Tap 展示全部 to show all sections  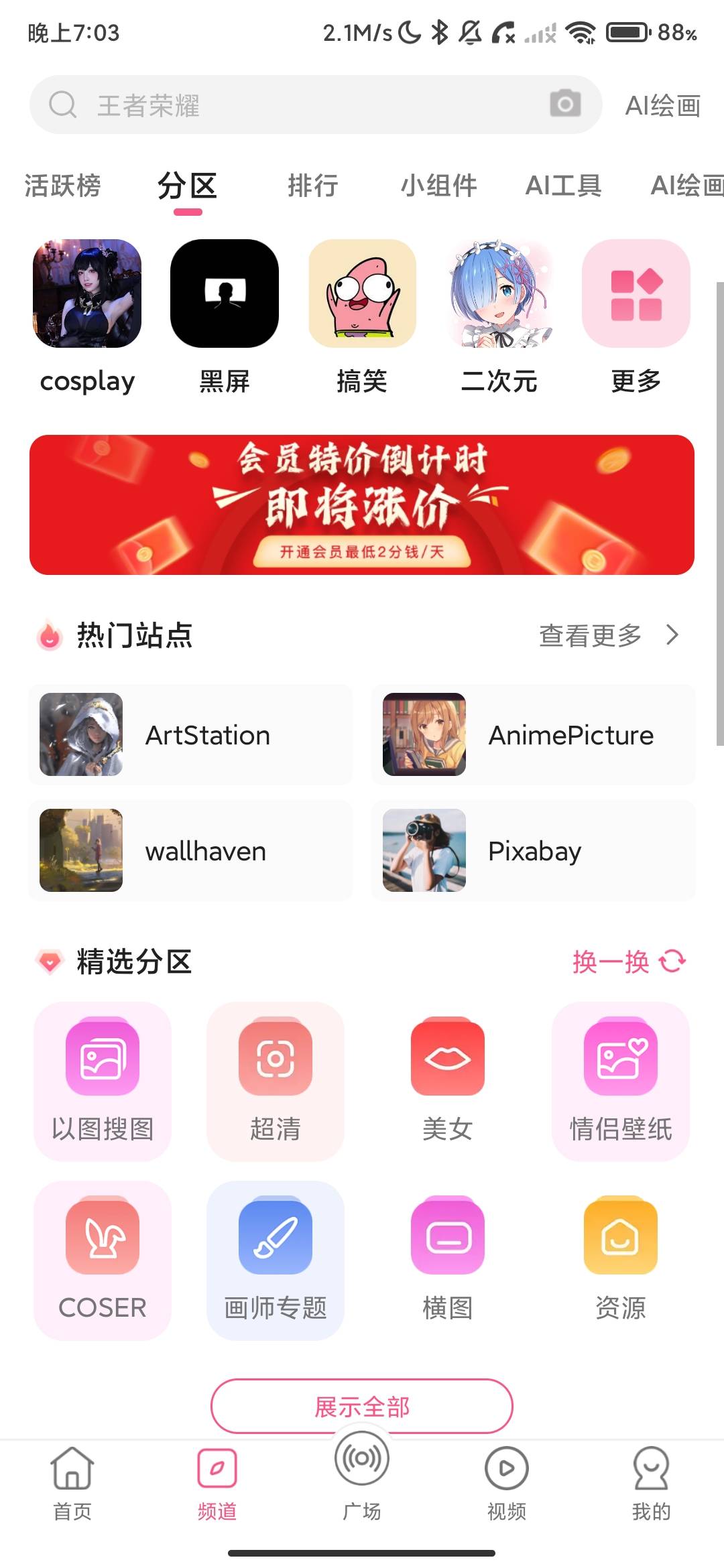(362, 1406)
